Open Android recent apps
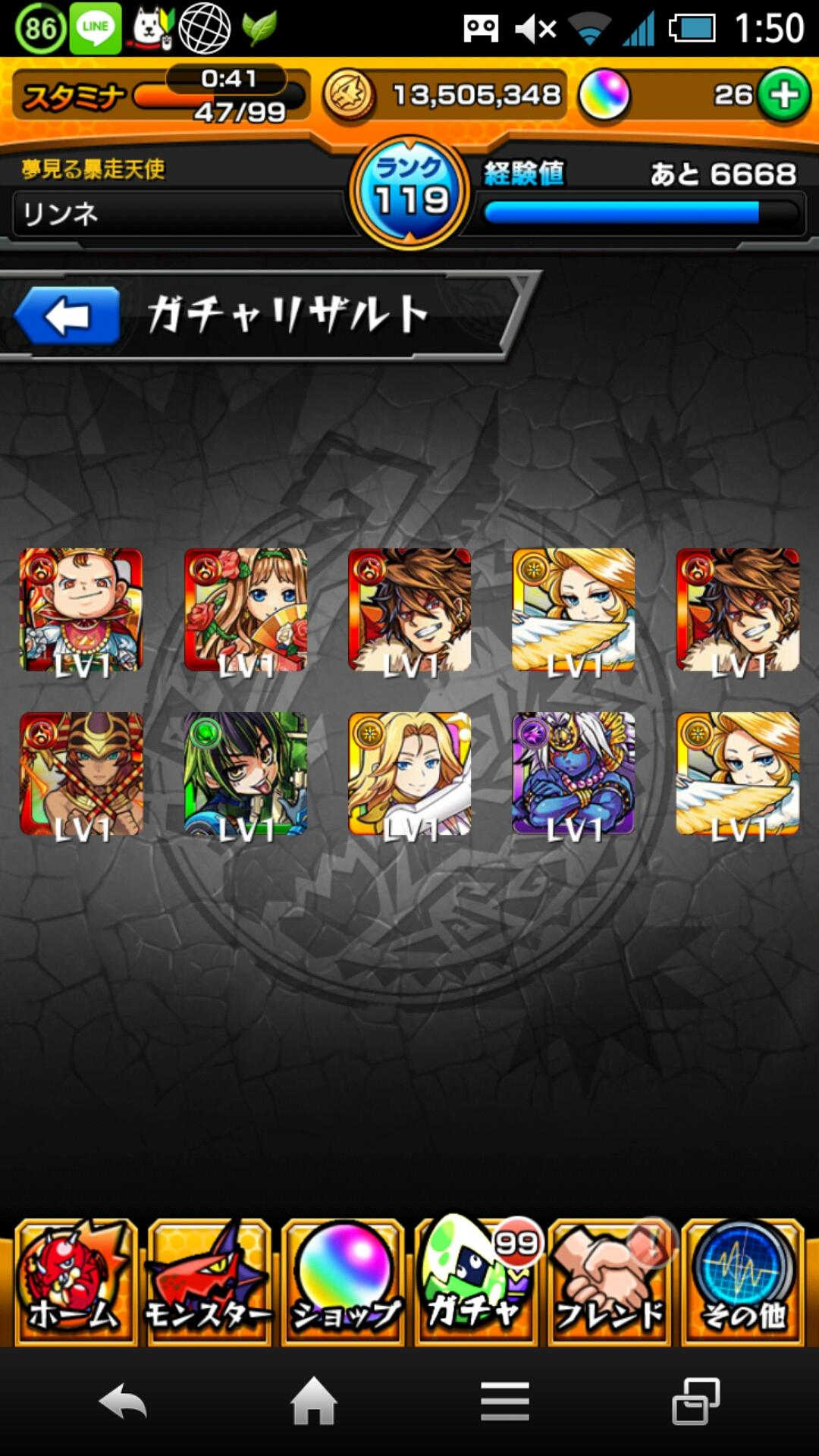 coord(696,1401)
